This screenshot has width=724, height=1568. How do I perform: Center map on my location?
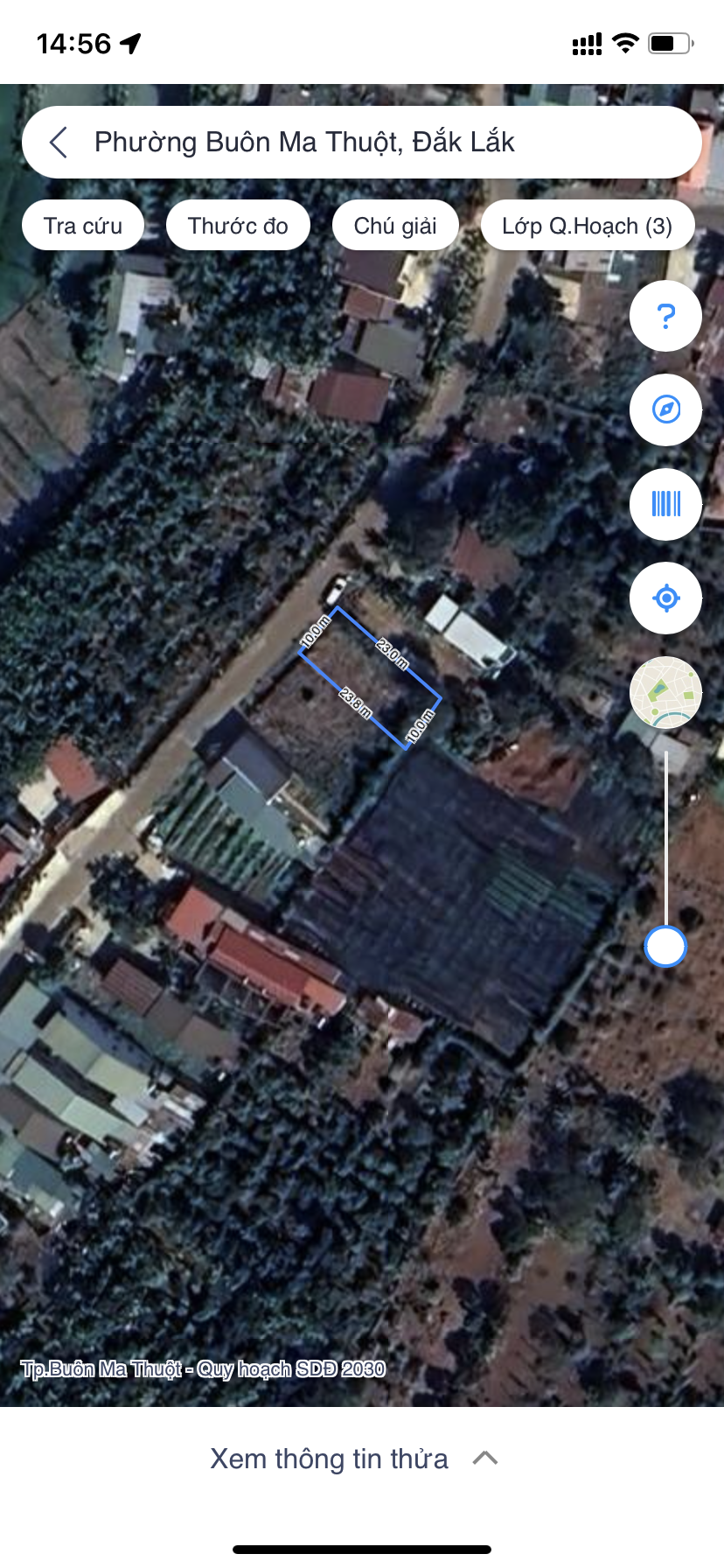click(665, 598)
